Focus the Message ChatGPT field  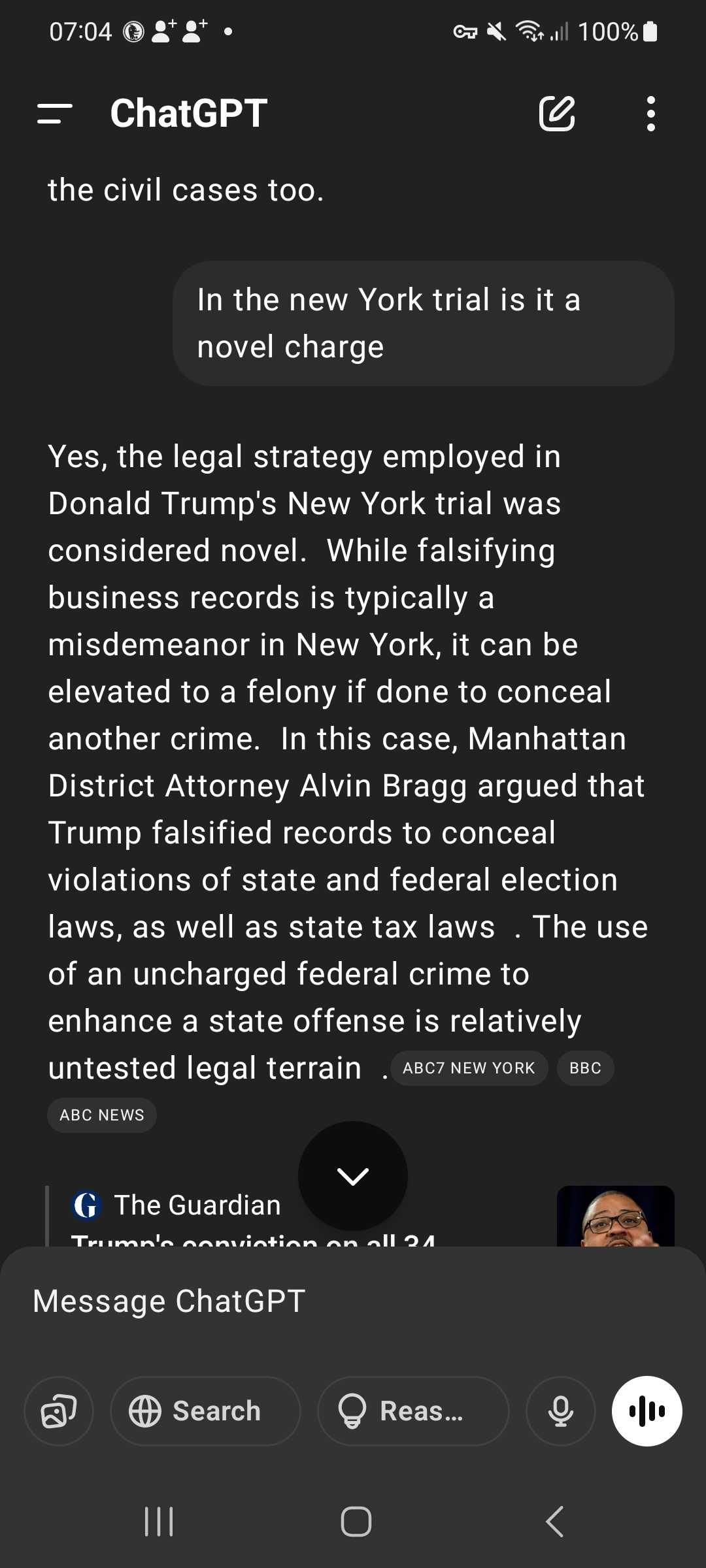tap(353, 1301)
